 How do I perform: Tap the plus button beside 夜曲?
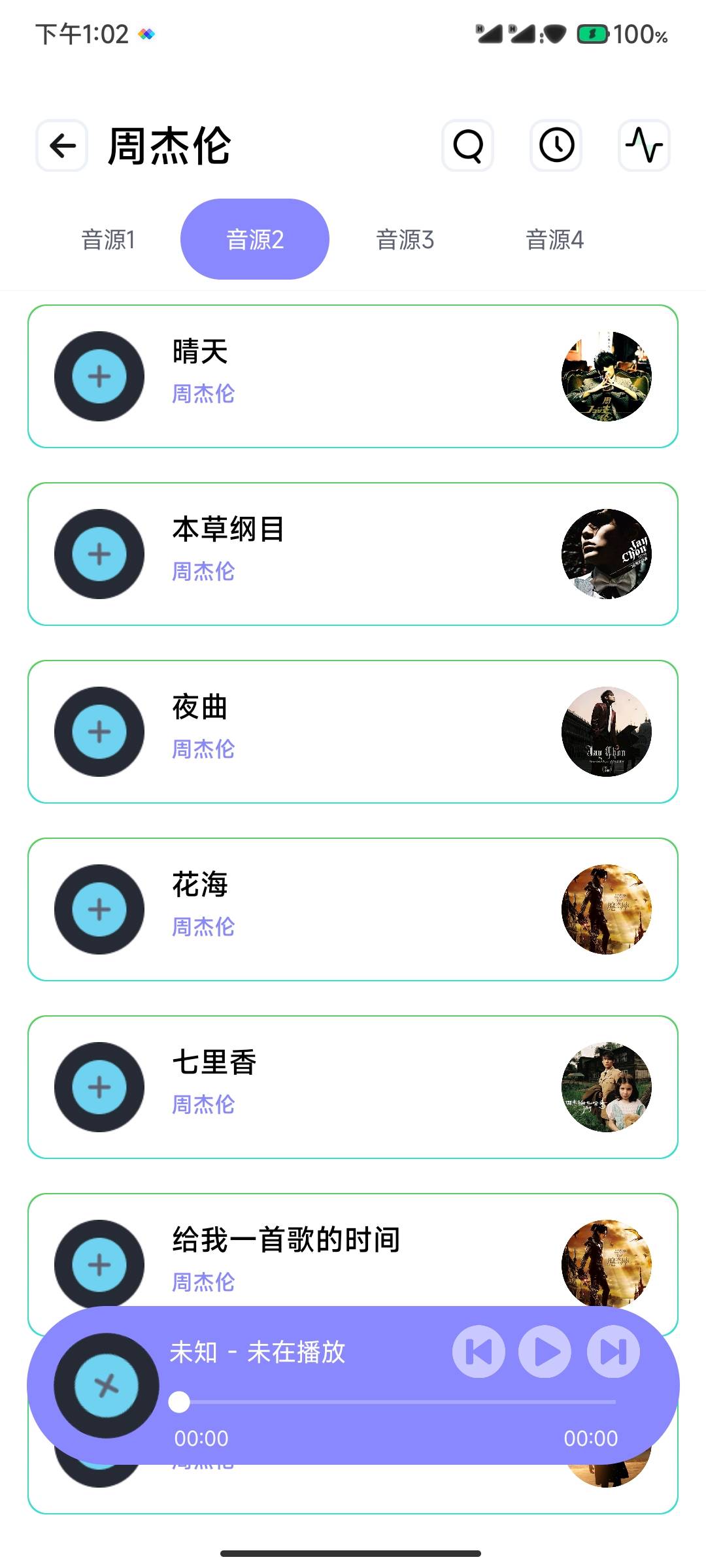pyautogui.click(x=99, y=732)
